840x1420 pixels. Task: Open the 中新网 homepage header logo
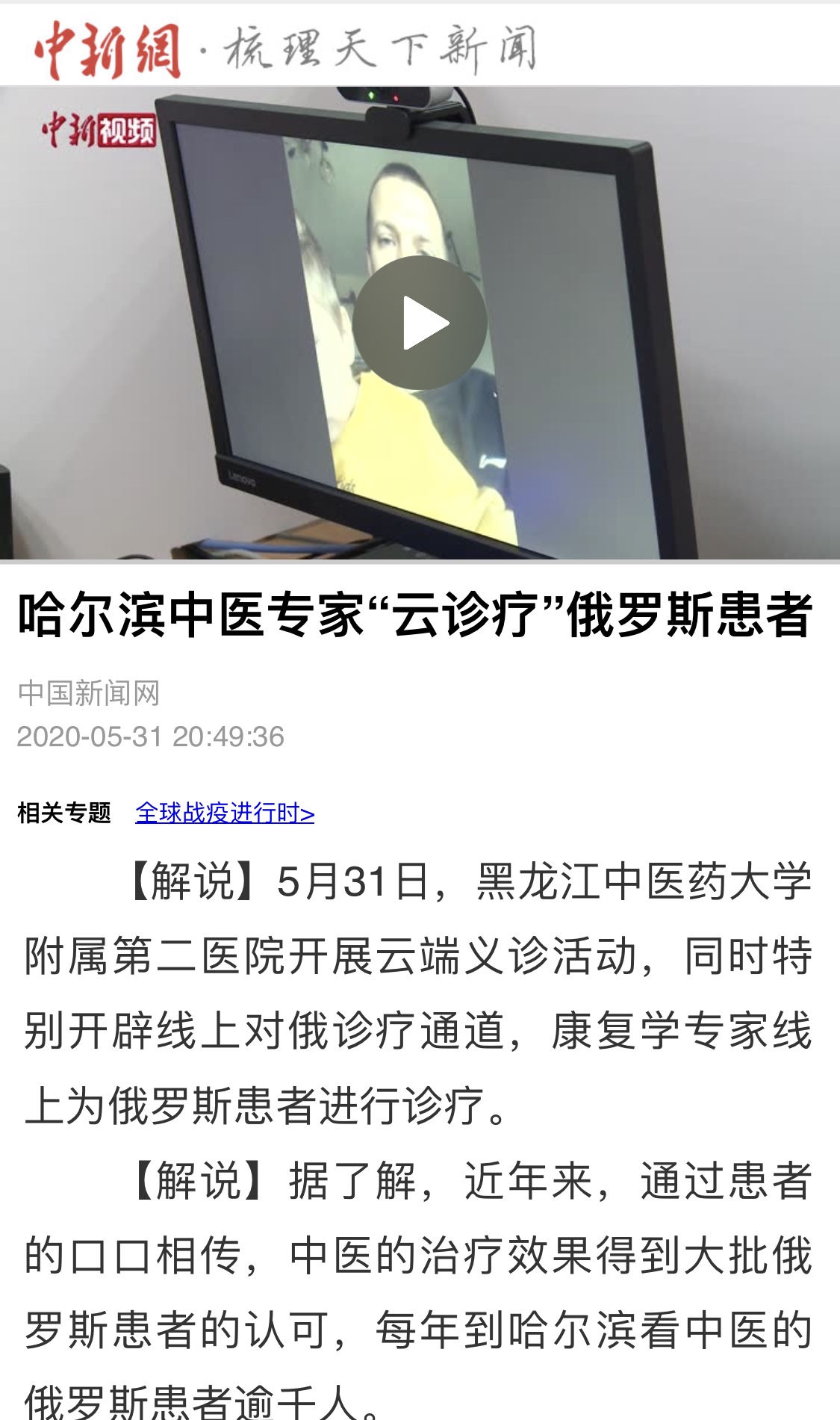tap(108, 49)
